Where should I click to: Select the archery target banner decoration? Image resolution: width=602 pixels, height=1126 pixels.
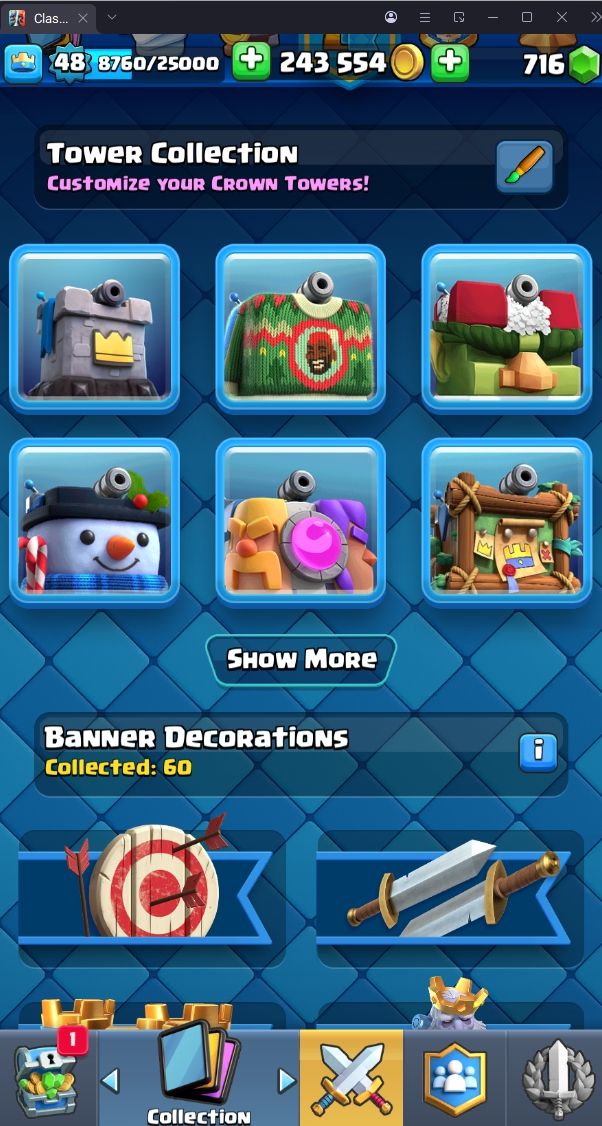[150, 886]
